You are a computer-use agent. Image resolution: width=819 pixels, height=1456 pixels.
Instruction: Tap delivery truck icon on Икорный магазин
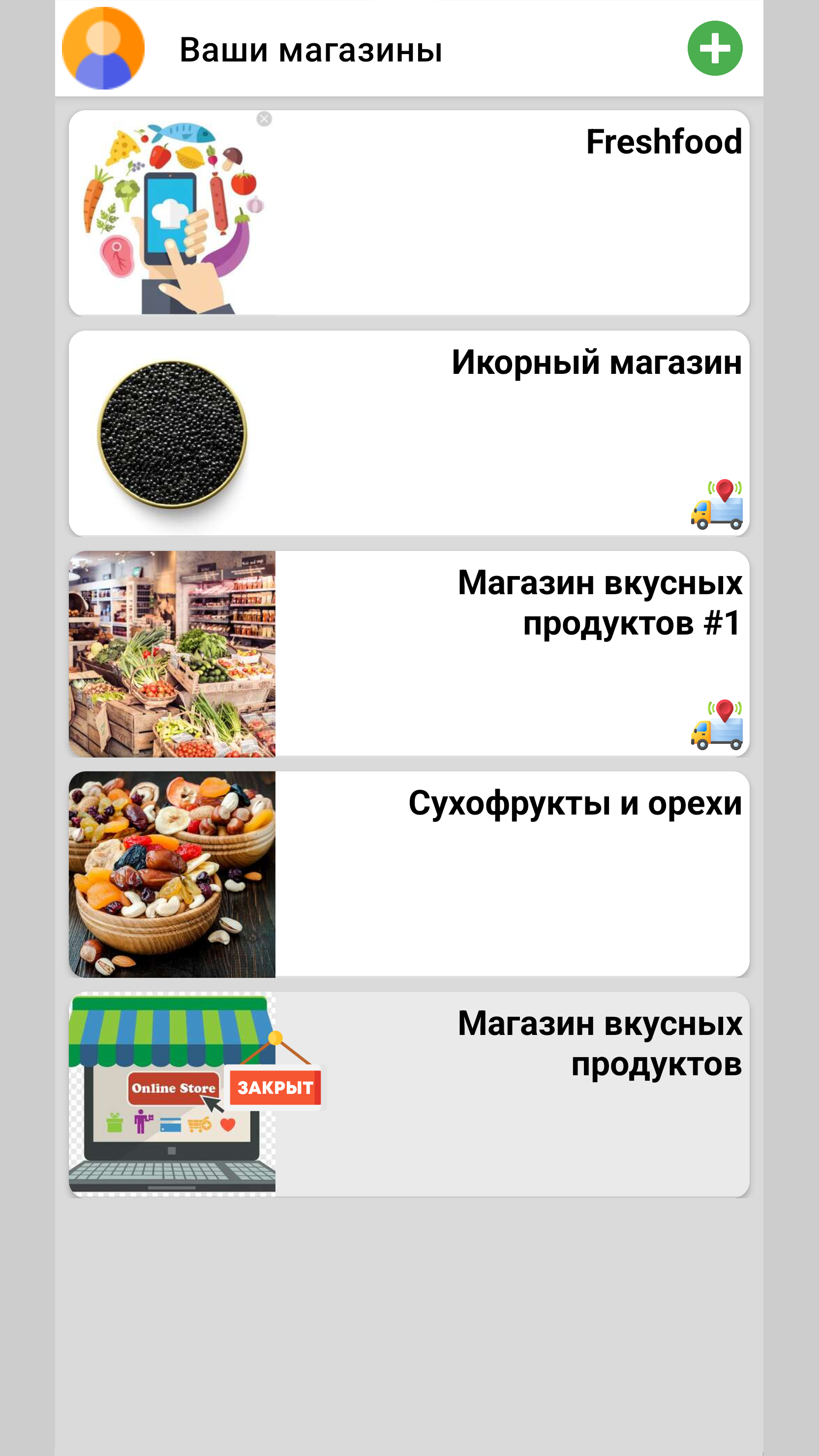717,504
